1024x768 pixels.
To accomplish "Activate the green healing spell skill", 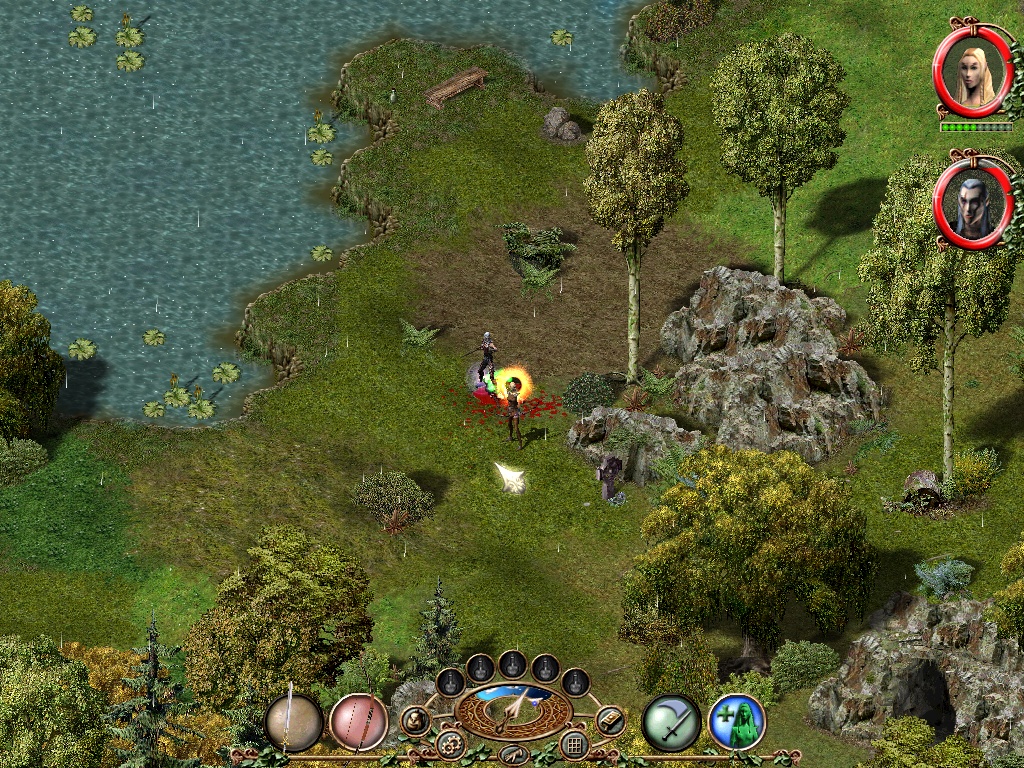I will tap(737, 722).
